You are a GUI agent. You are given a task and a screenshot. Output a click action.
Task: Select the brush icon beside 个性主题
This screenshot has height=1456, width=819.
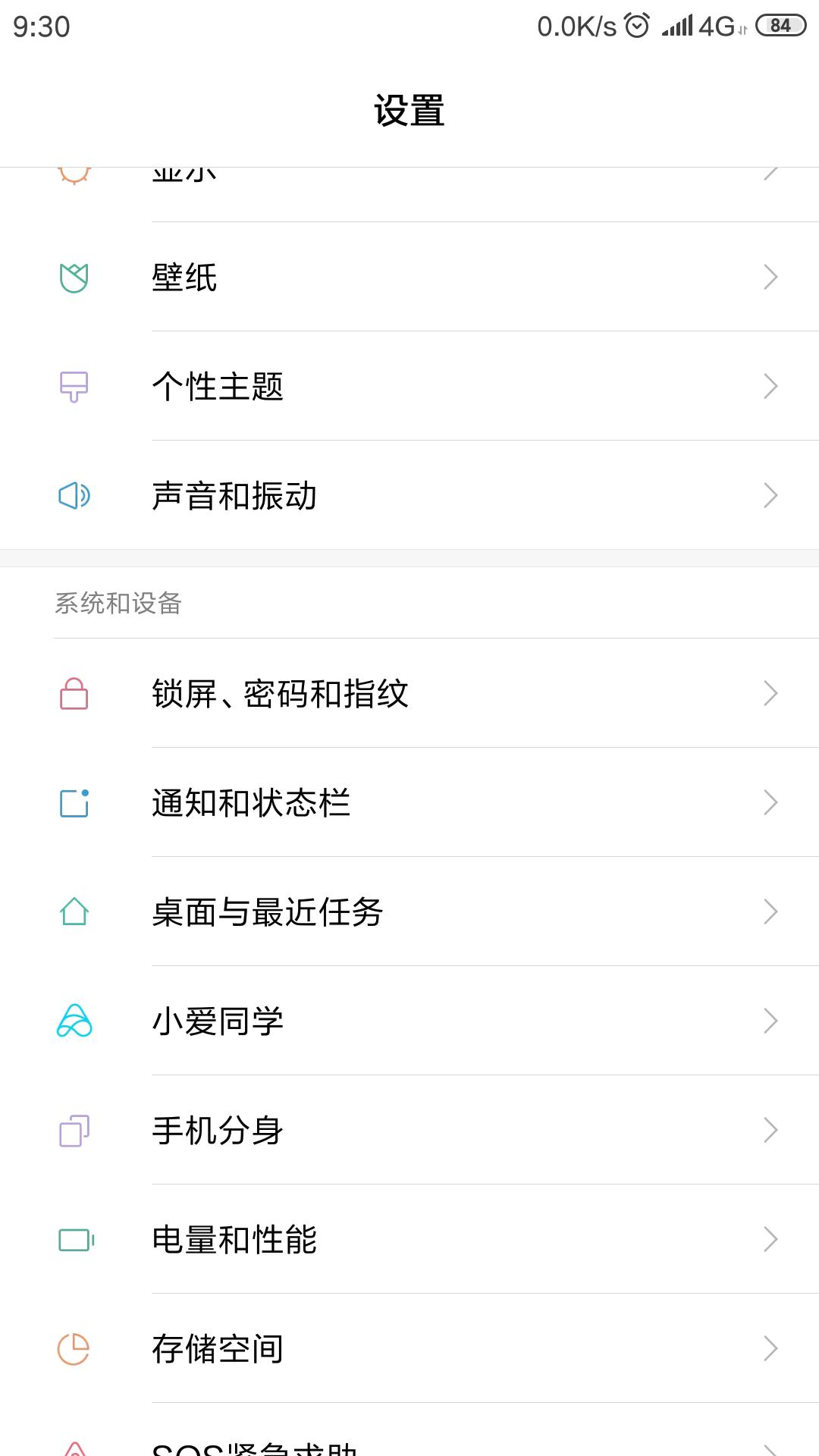coord(74,387)
